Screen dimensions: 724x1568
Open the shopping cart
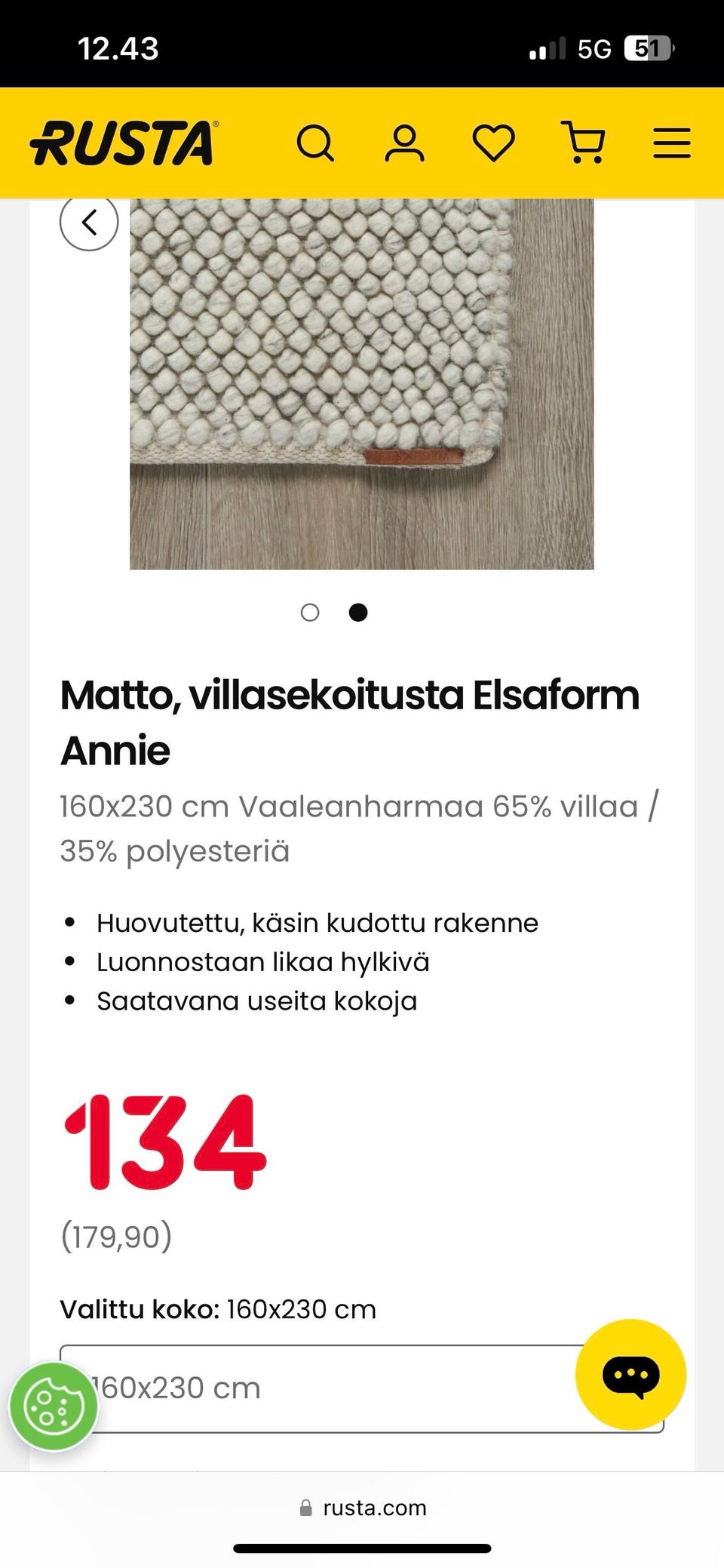pos(584,143)
